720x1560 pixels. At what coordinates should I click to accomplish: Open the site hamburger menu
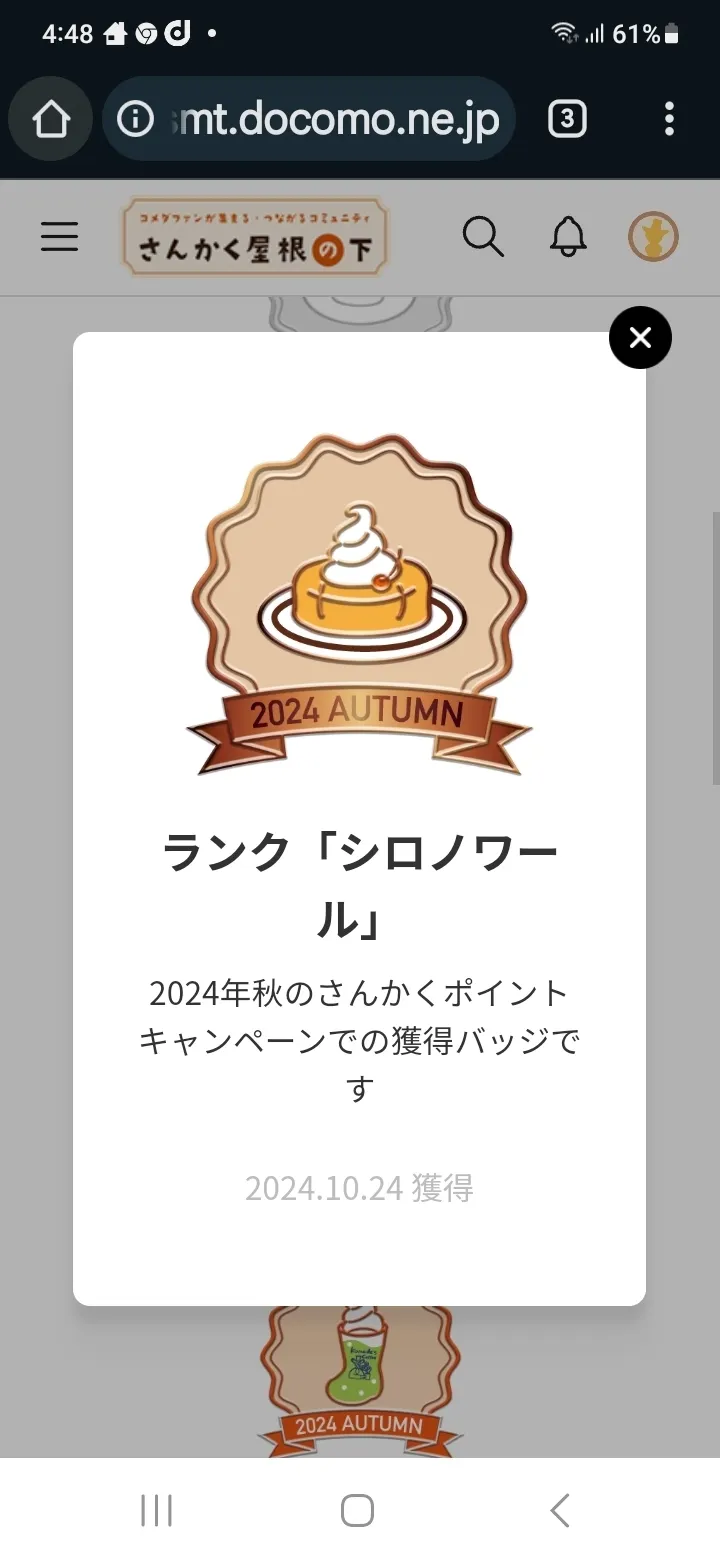pyautogui.click(x=59, y=237)
